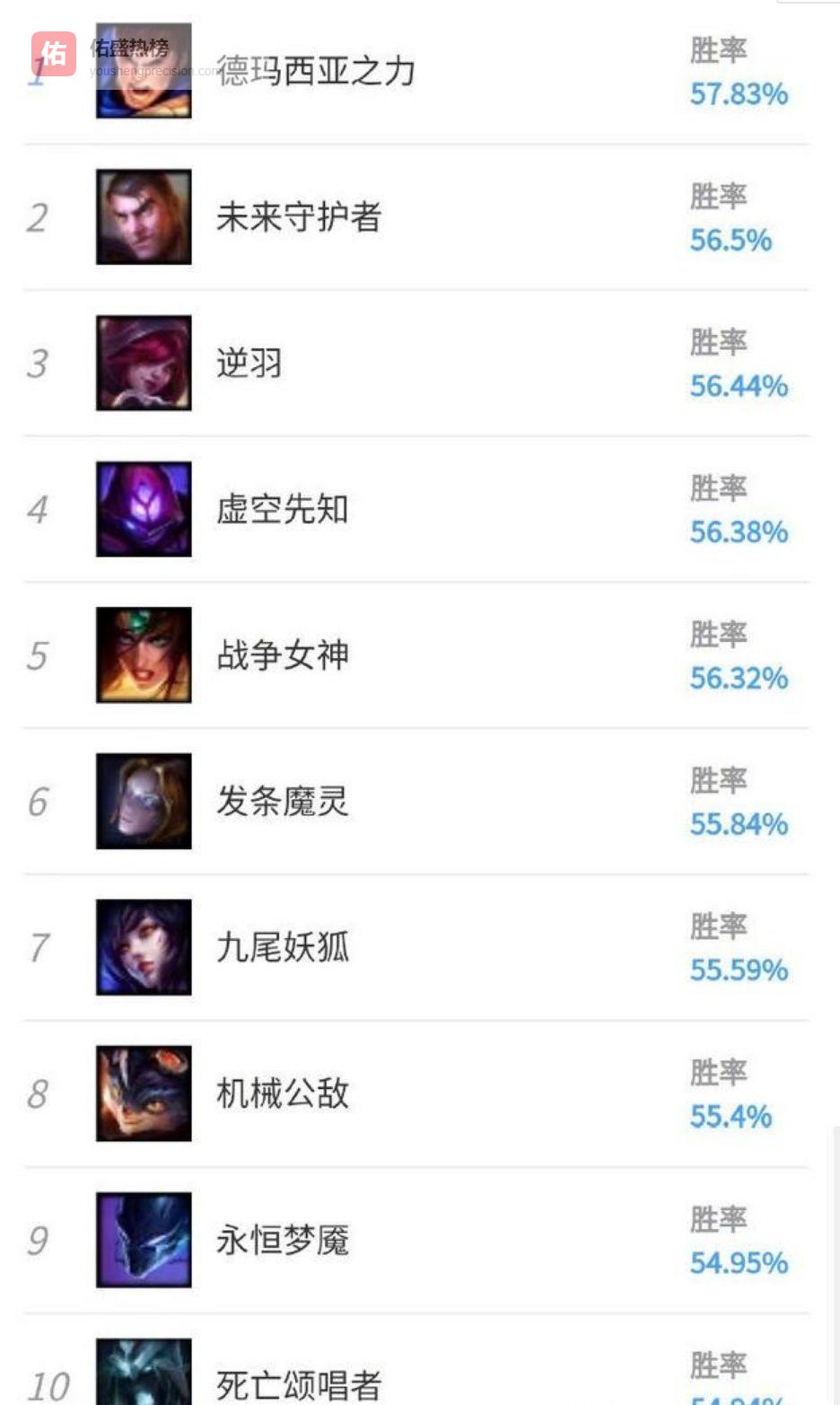Click the 九尾妖狐 champion portrait

click(144, 947)
